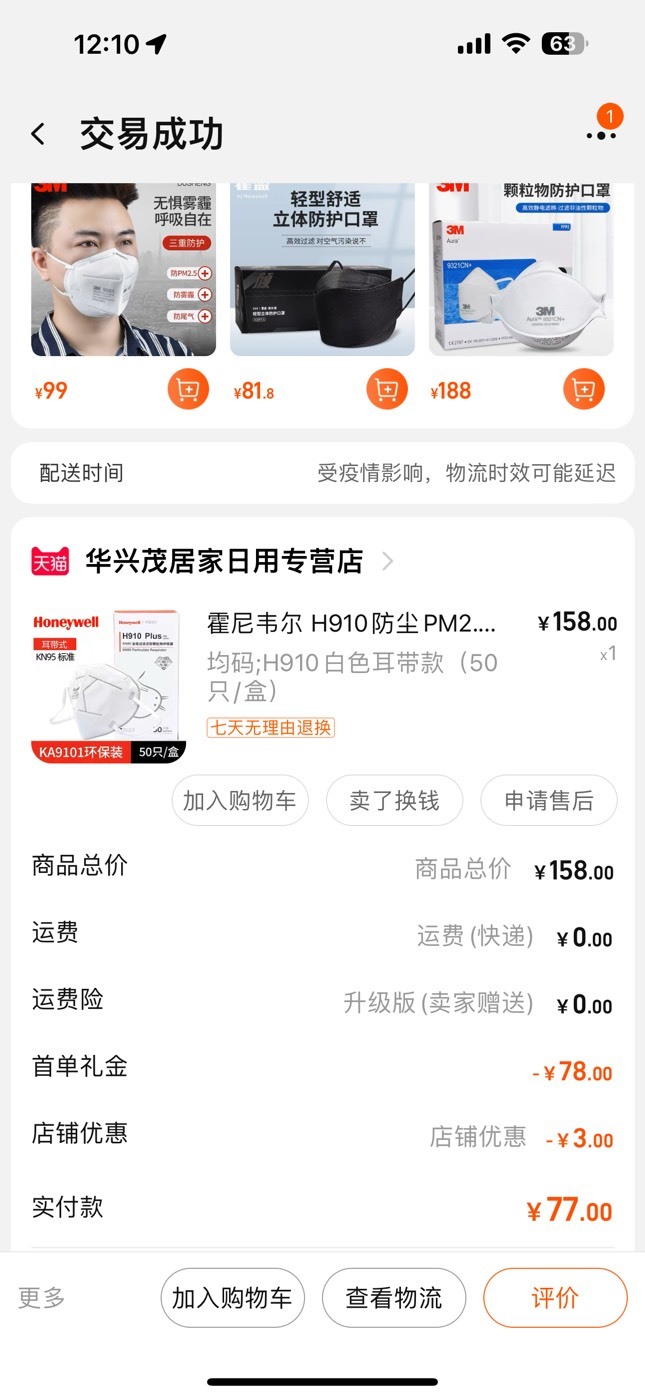Tap the 卖了换钱 button
The width and height of the screenshot is (645, 1398).
[395, 800]
